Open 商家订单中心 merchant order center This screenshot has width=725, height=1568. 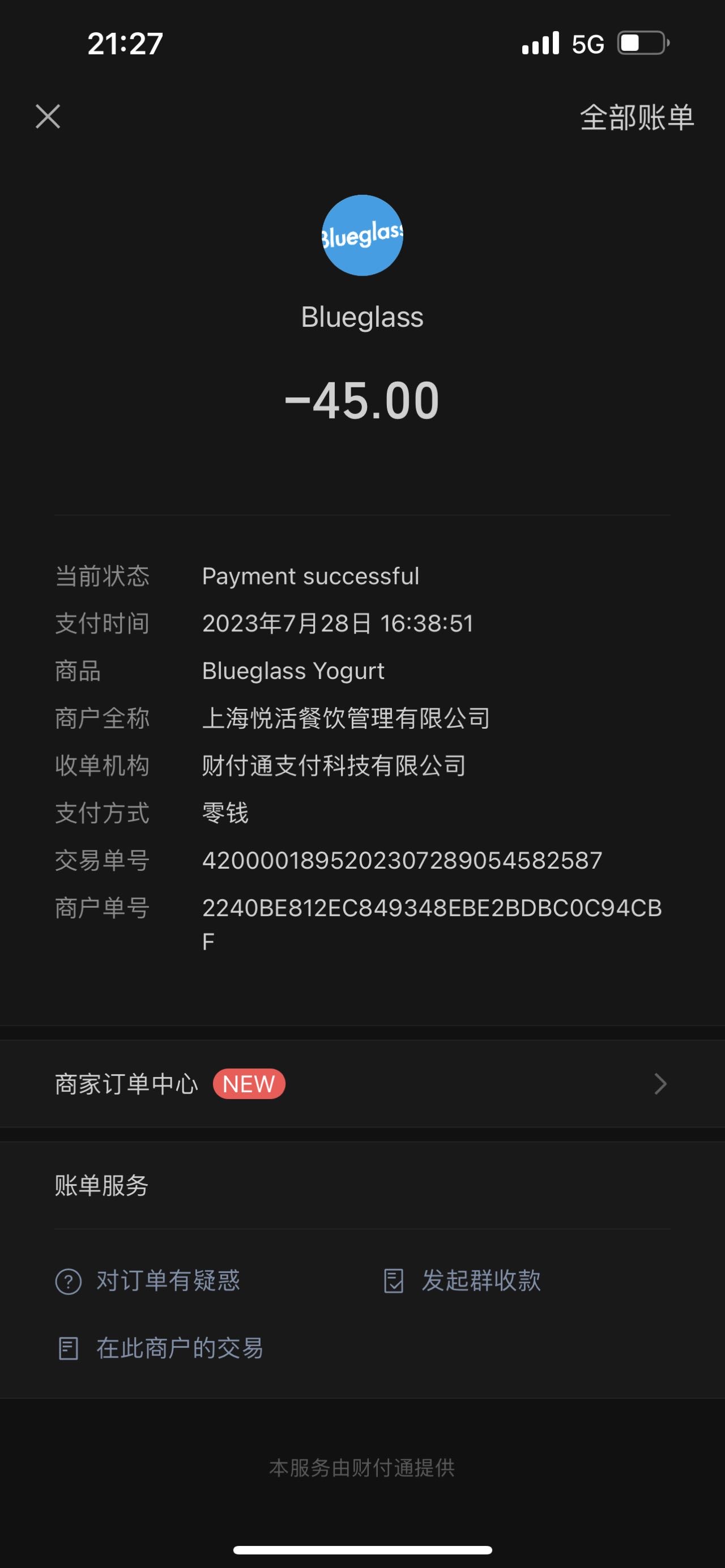point(362,1083)
